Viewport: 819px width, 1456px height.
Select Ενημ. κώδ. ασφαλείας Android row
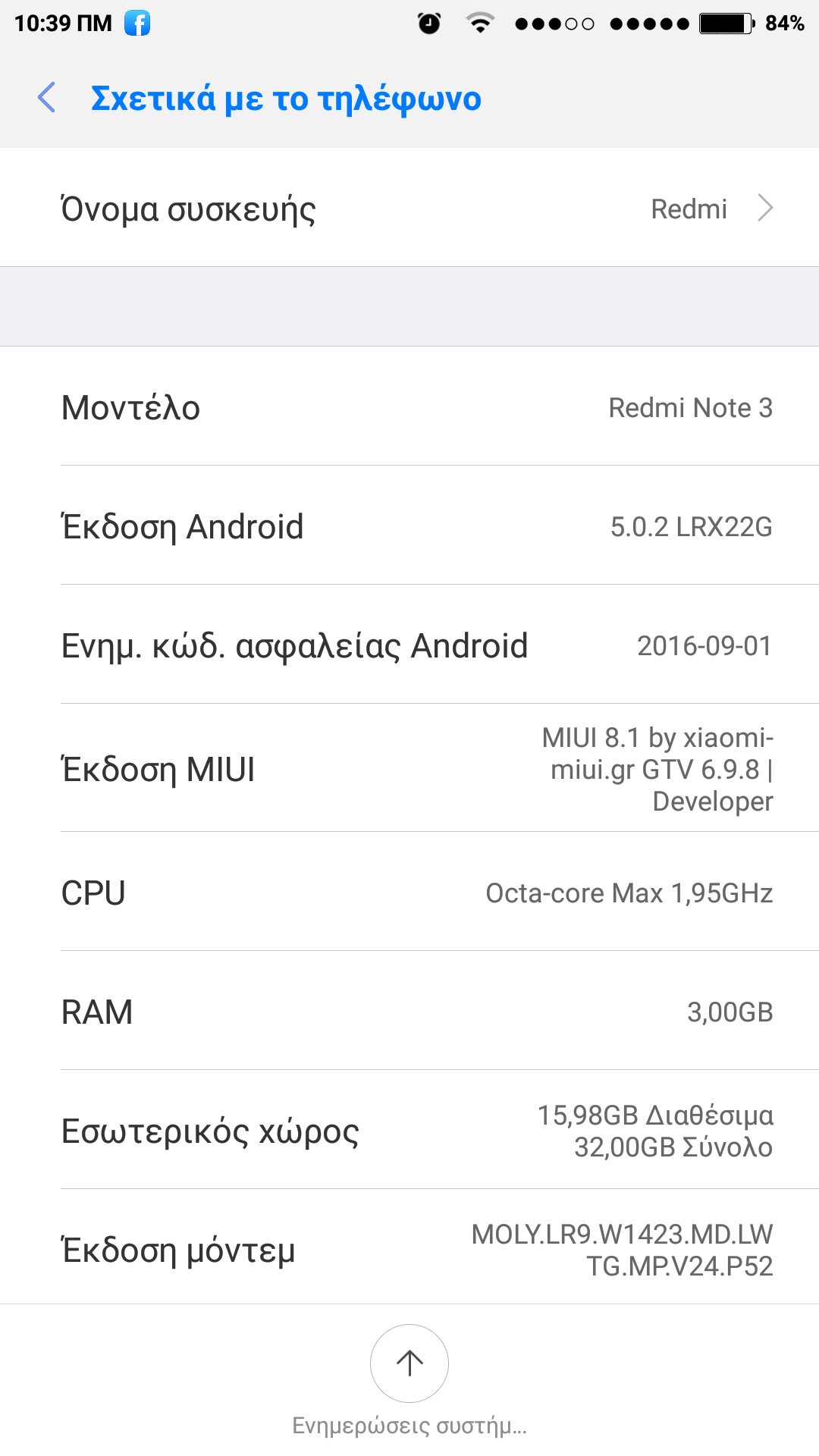(x=409, y=645)
